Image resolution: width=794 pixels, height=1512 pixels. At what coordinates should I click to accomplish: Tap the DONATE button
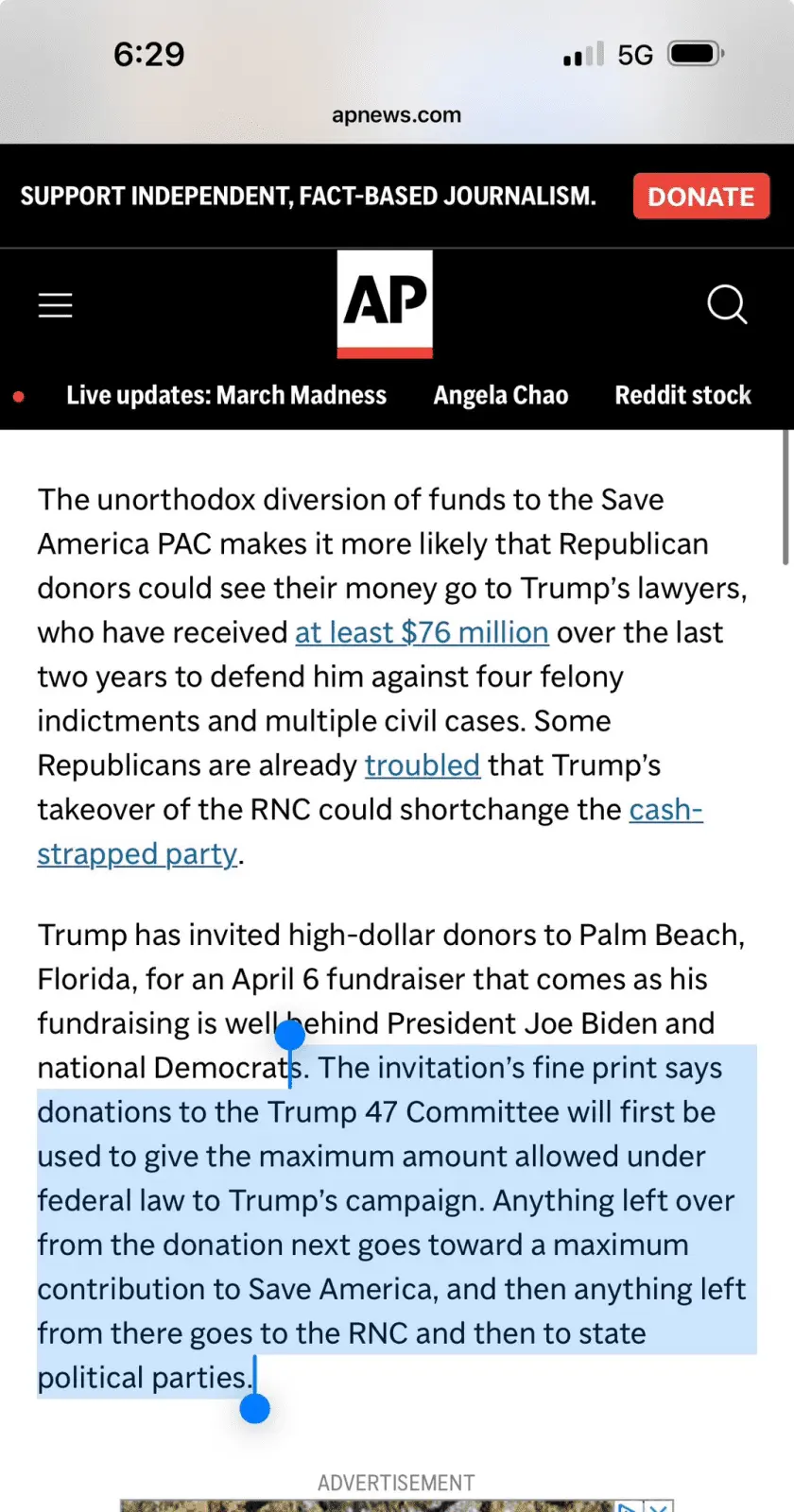(700, 197)
